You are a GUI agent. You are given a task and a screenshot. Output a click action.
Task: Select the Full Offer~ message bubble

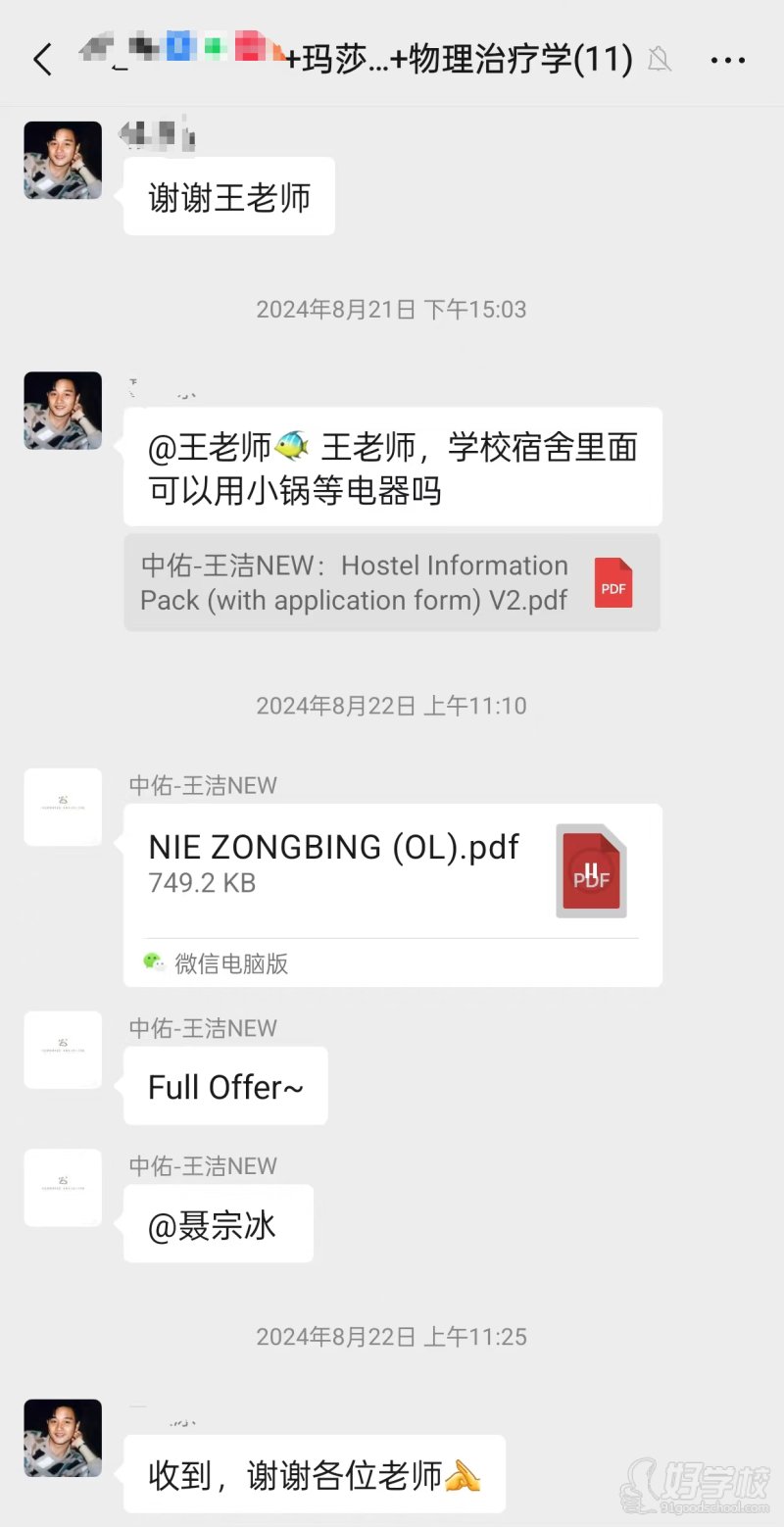(x=224, y=1086)
